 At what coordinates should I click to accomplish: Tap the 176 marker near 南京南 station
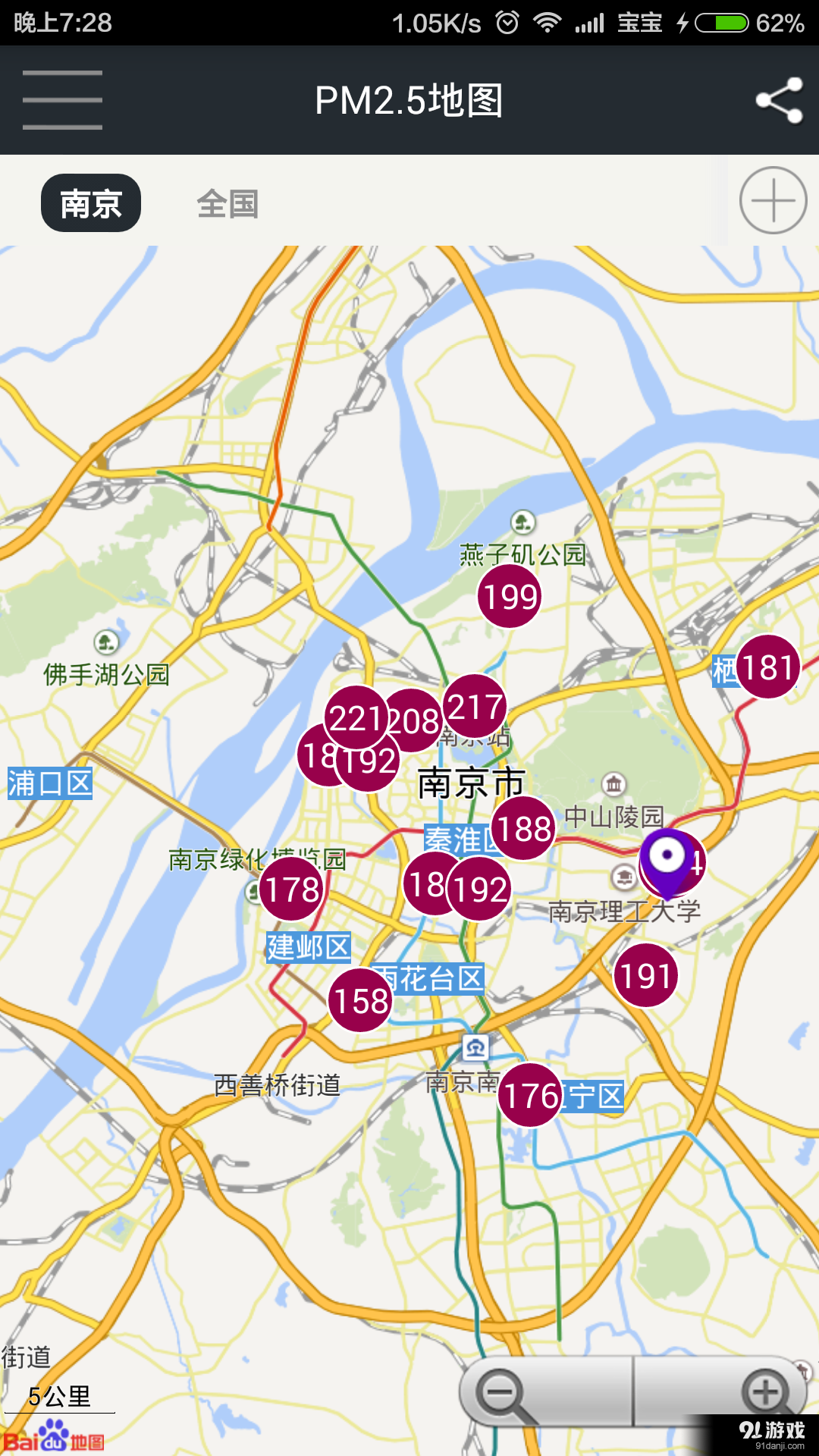[532, 1094]
